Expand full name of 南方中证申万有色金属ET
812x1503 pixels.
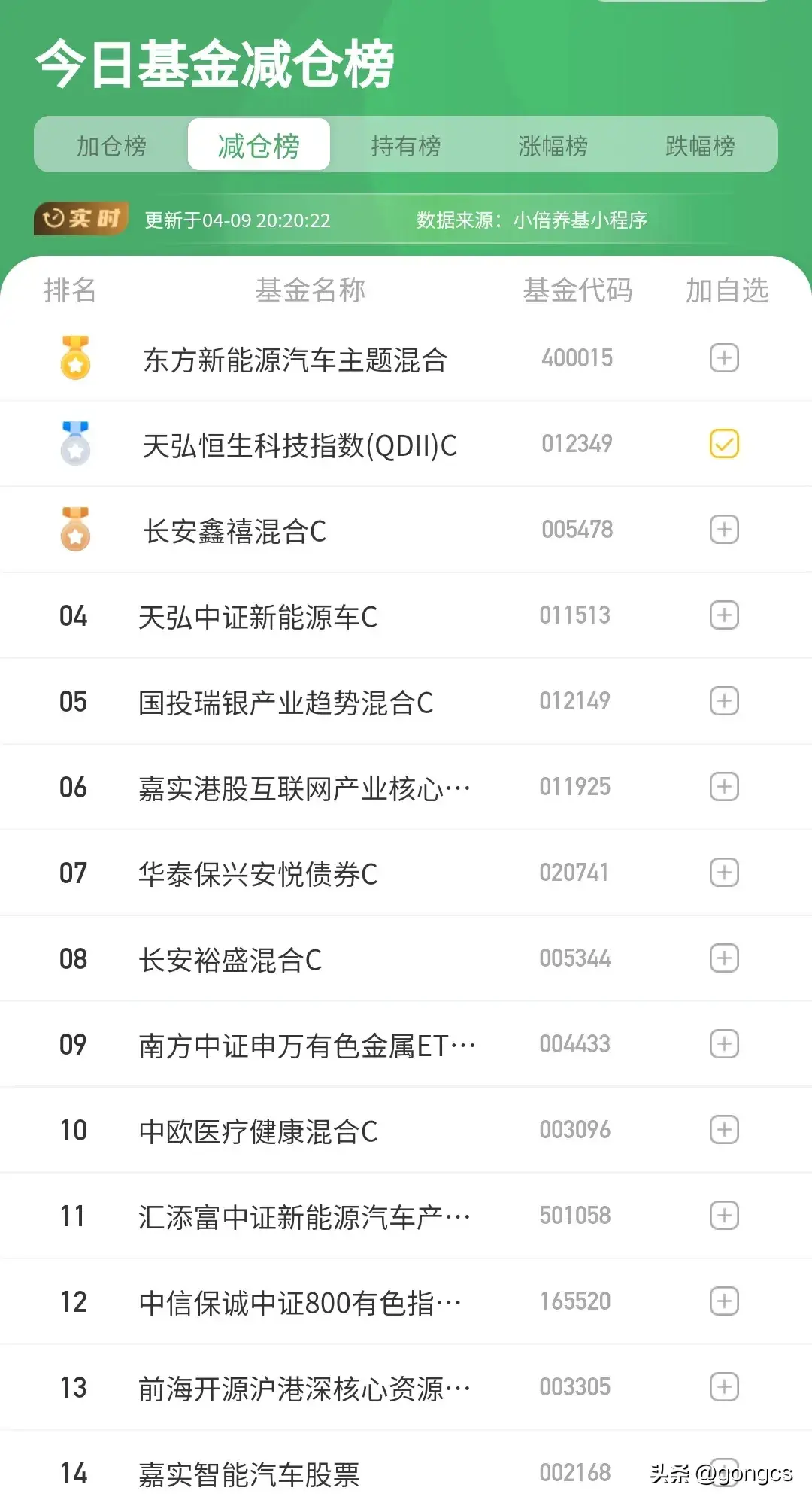click(x=304, y=1043)
